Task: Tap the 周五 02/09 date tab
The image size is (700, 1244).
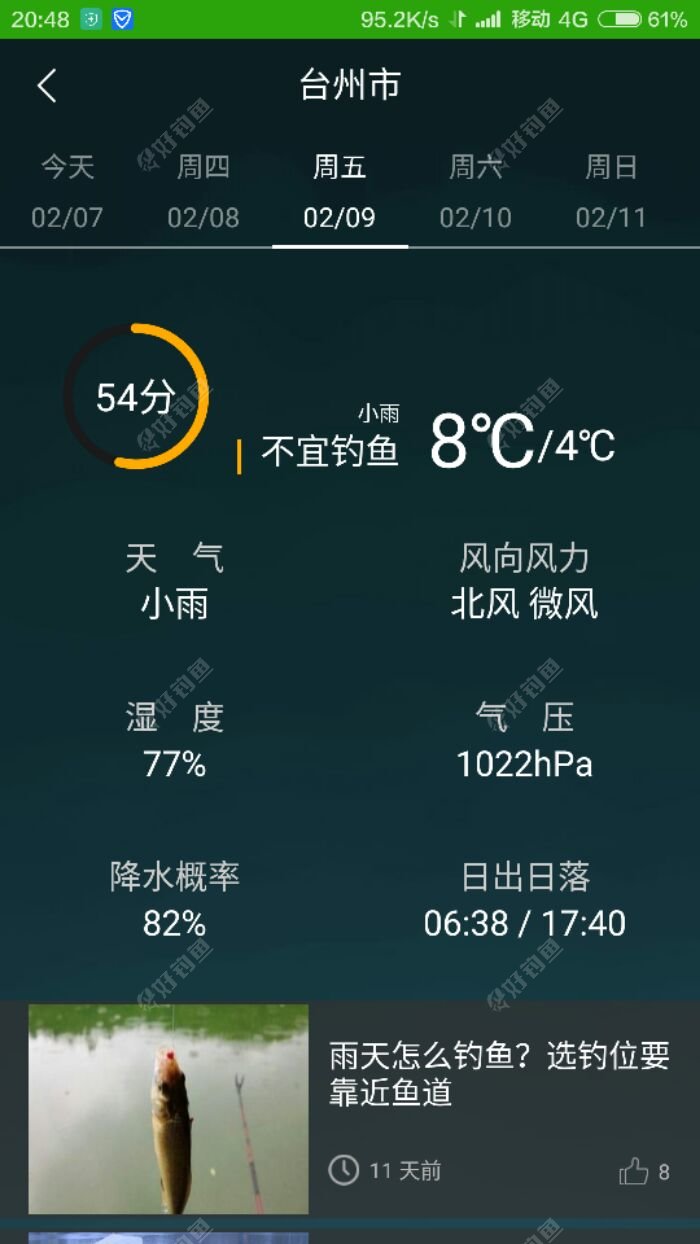Action: pyautogui.click(x=339, y=192)
